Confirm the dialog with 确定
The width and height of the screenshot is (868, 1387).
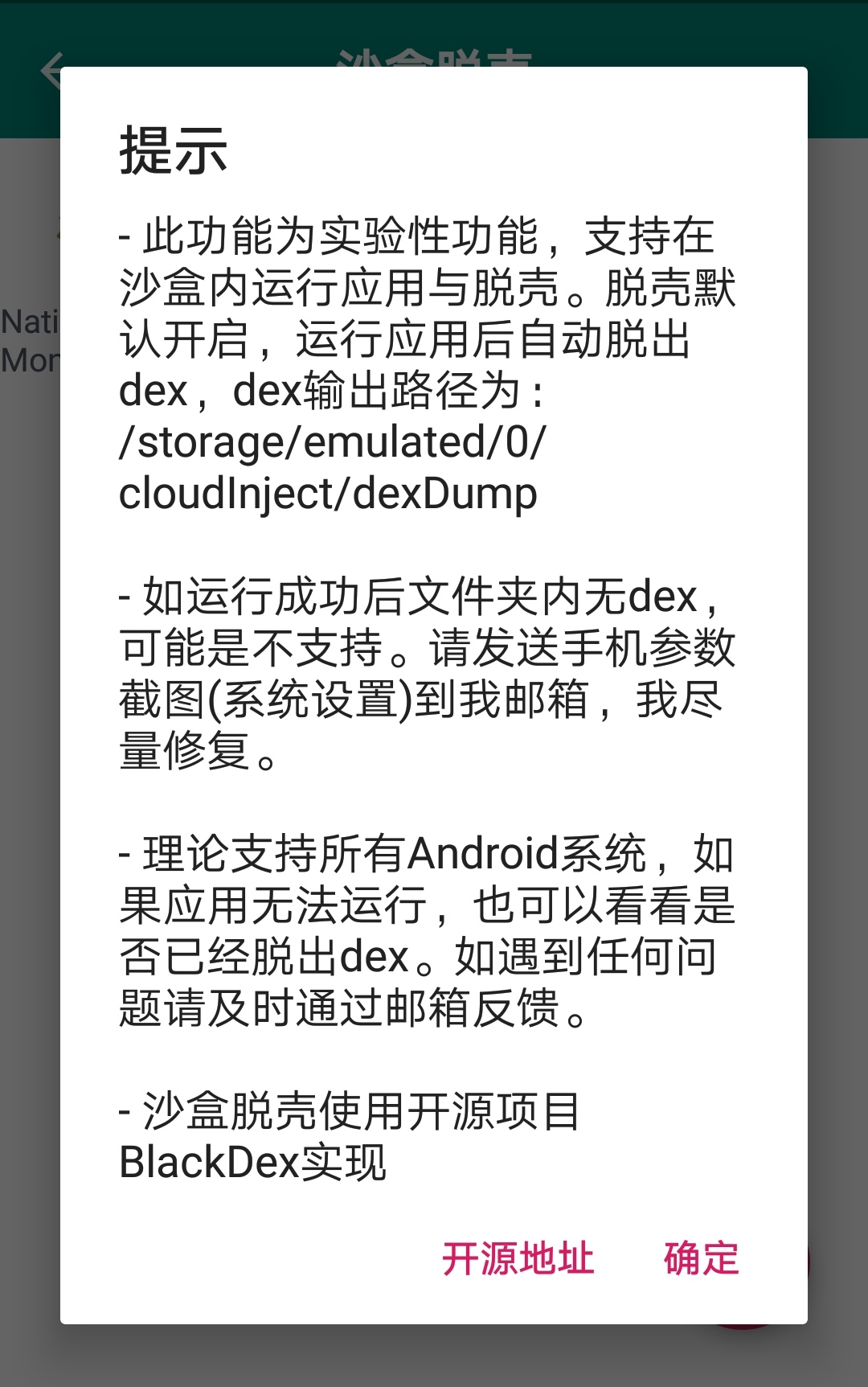pyautogui.click(x=701, y=1258)
